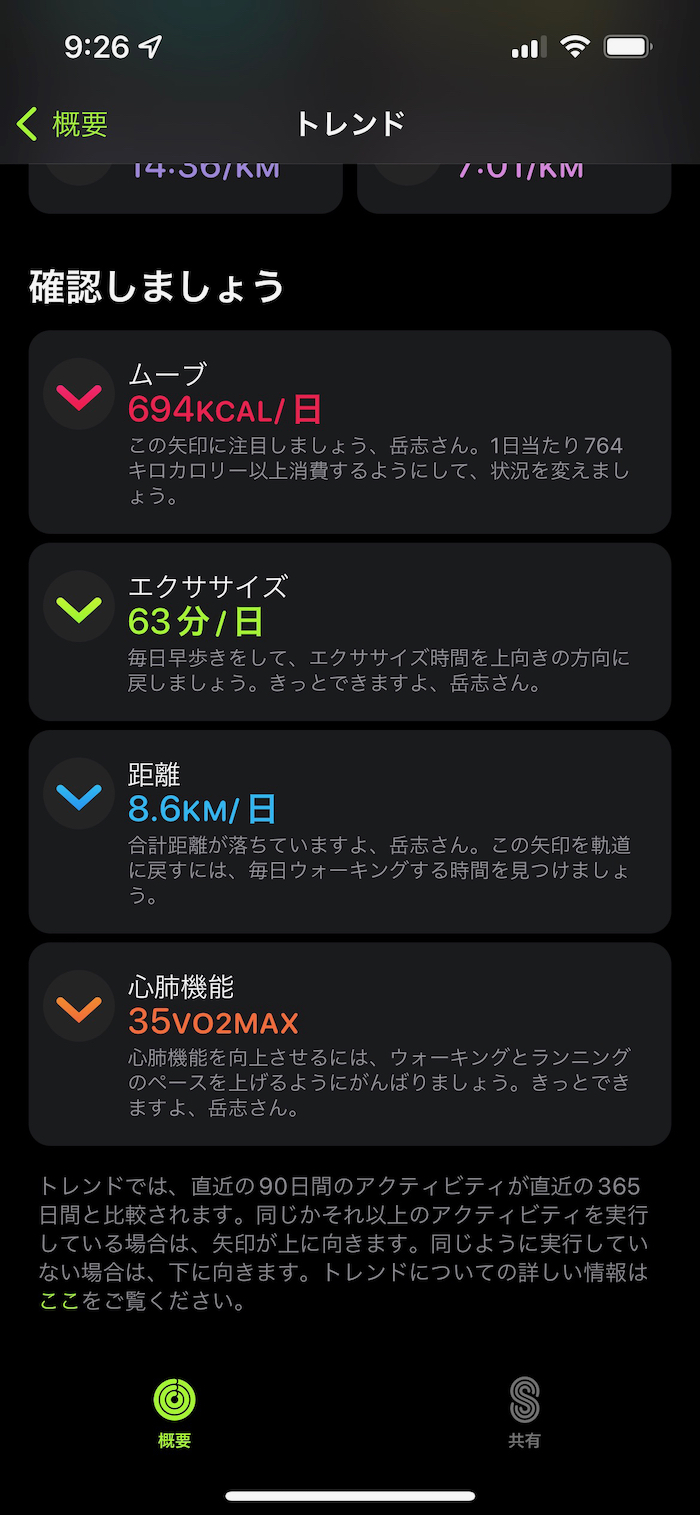Switch to the 概要 tab
The height and width of the screenshot is (1515, 700).
pyautogui.click(x=174, y=1412)
